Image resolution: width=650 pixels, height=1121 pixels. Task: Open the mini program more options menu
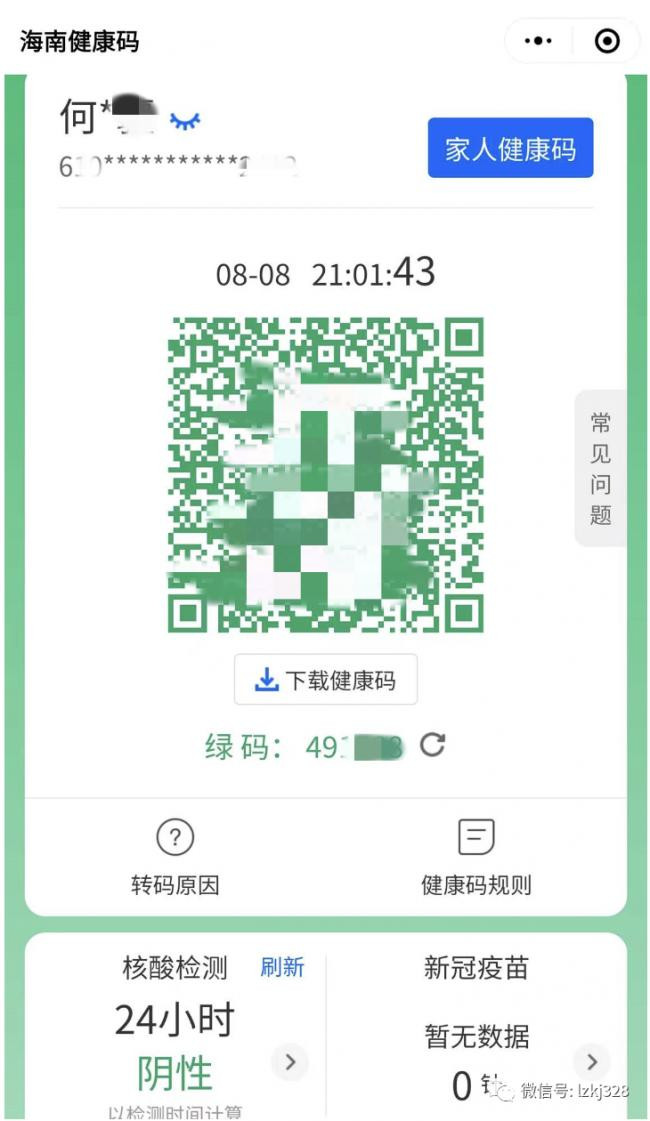coord(538,41)
